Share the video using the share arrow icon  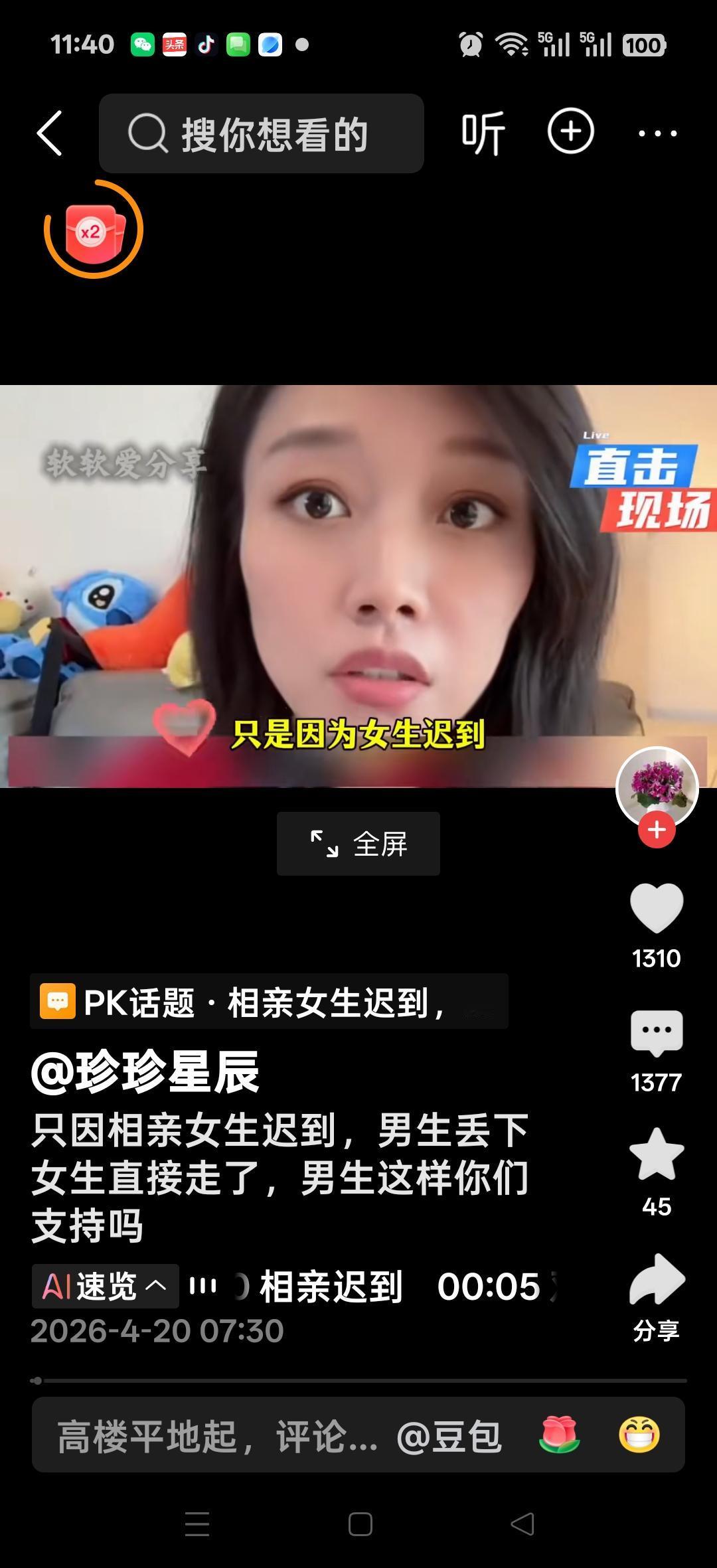(656, 1279)
